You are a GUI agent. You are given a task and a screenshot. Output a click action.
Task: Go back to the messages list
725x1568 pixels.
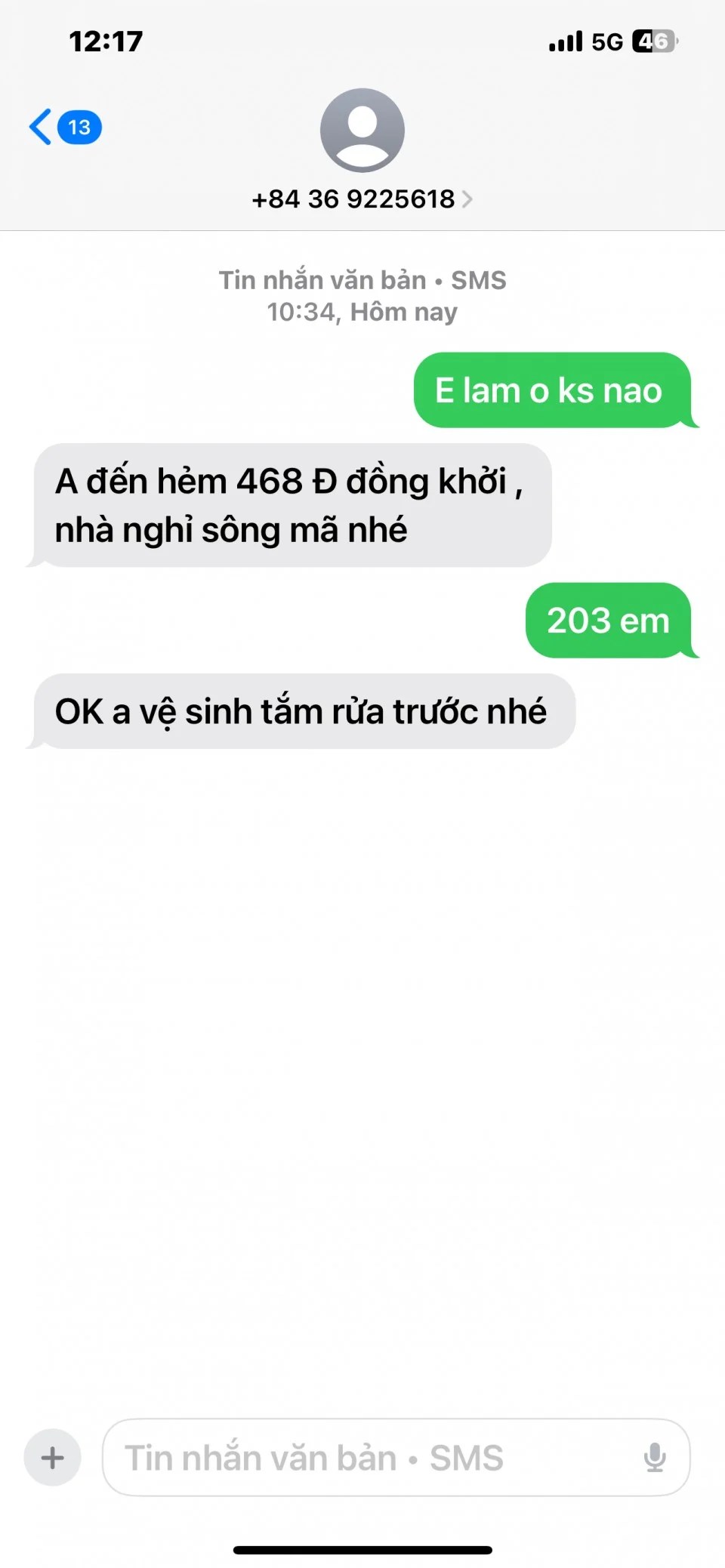[x=65, y=127]
